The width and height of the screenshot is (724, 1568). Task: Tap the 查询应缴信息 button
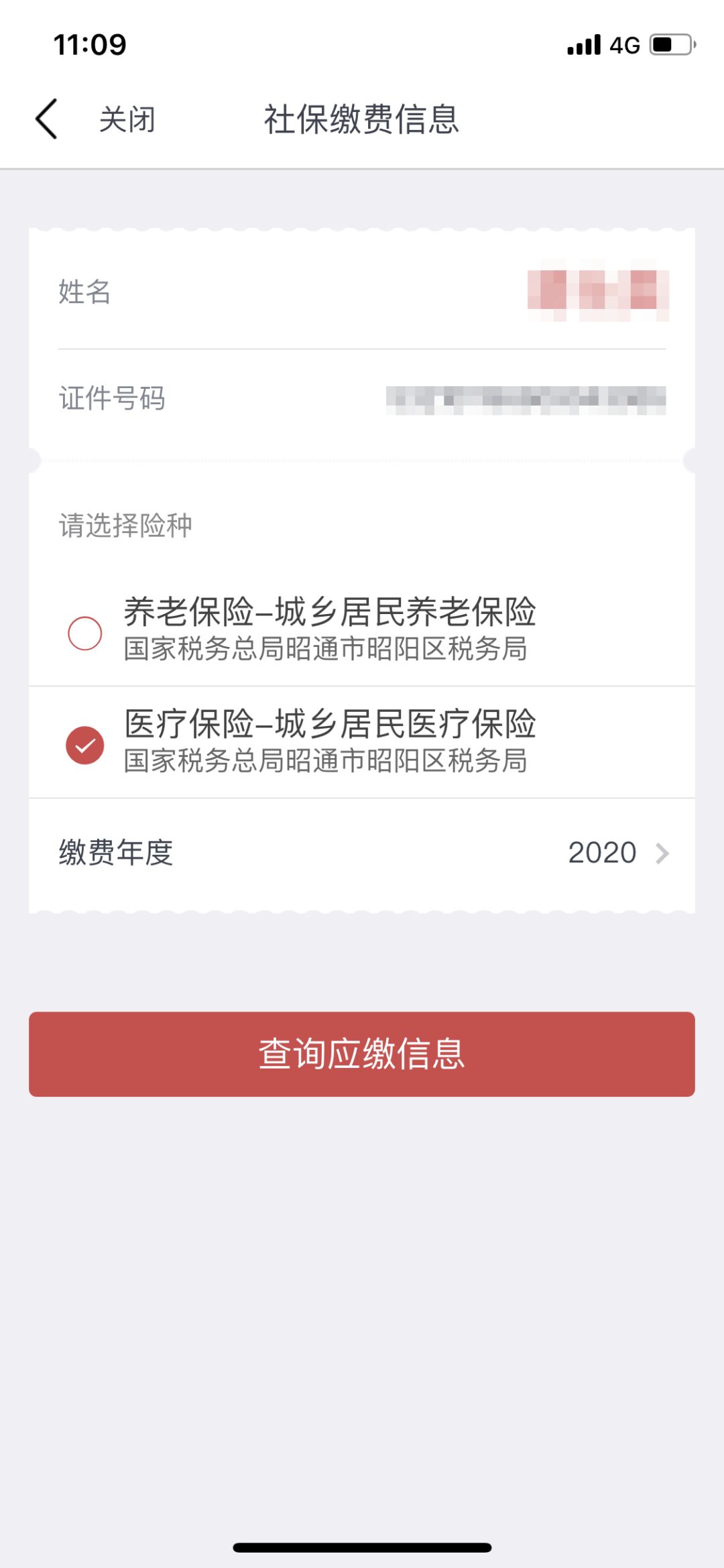click(361, 1054)
